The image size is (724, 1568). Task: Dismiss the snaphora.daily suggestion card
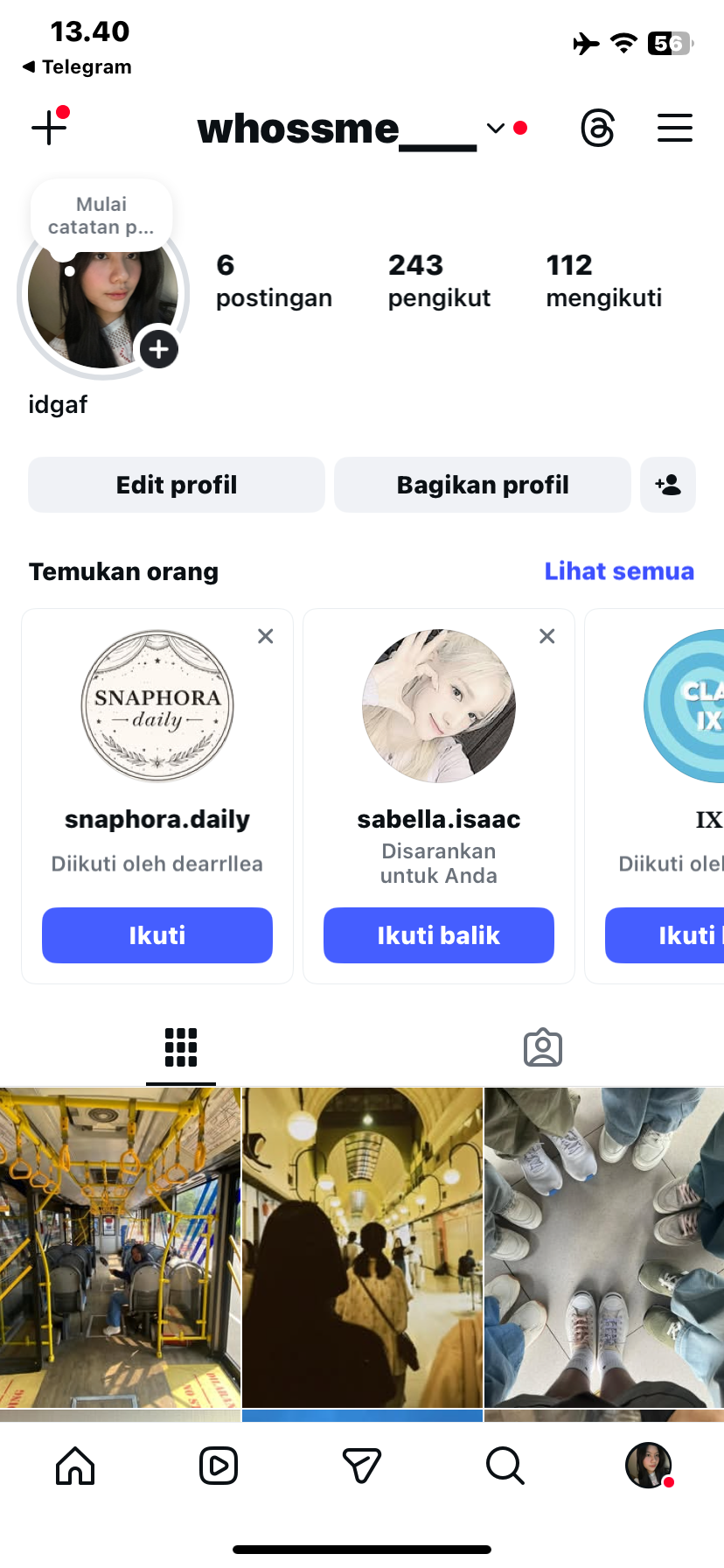coord(266,636)
